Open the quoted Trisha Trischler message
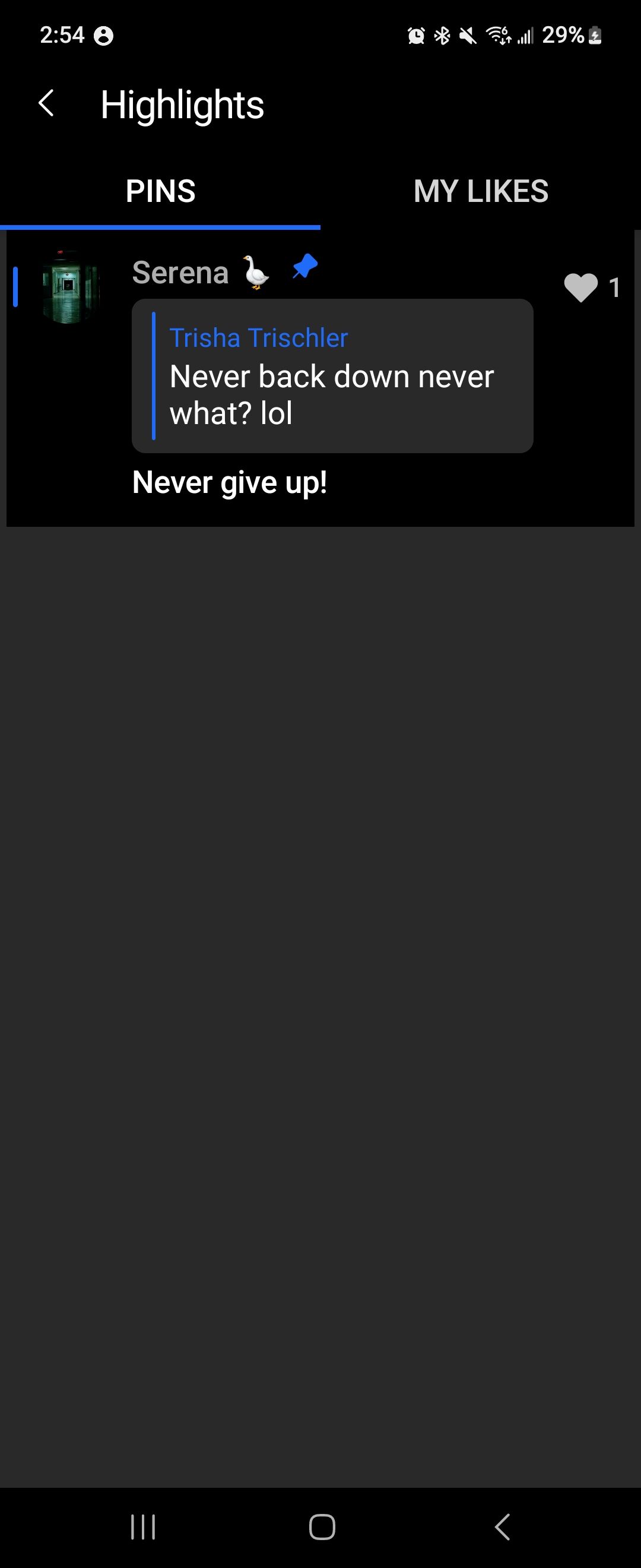 coord(332,376)
